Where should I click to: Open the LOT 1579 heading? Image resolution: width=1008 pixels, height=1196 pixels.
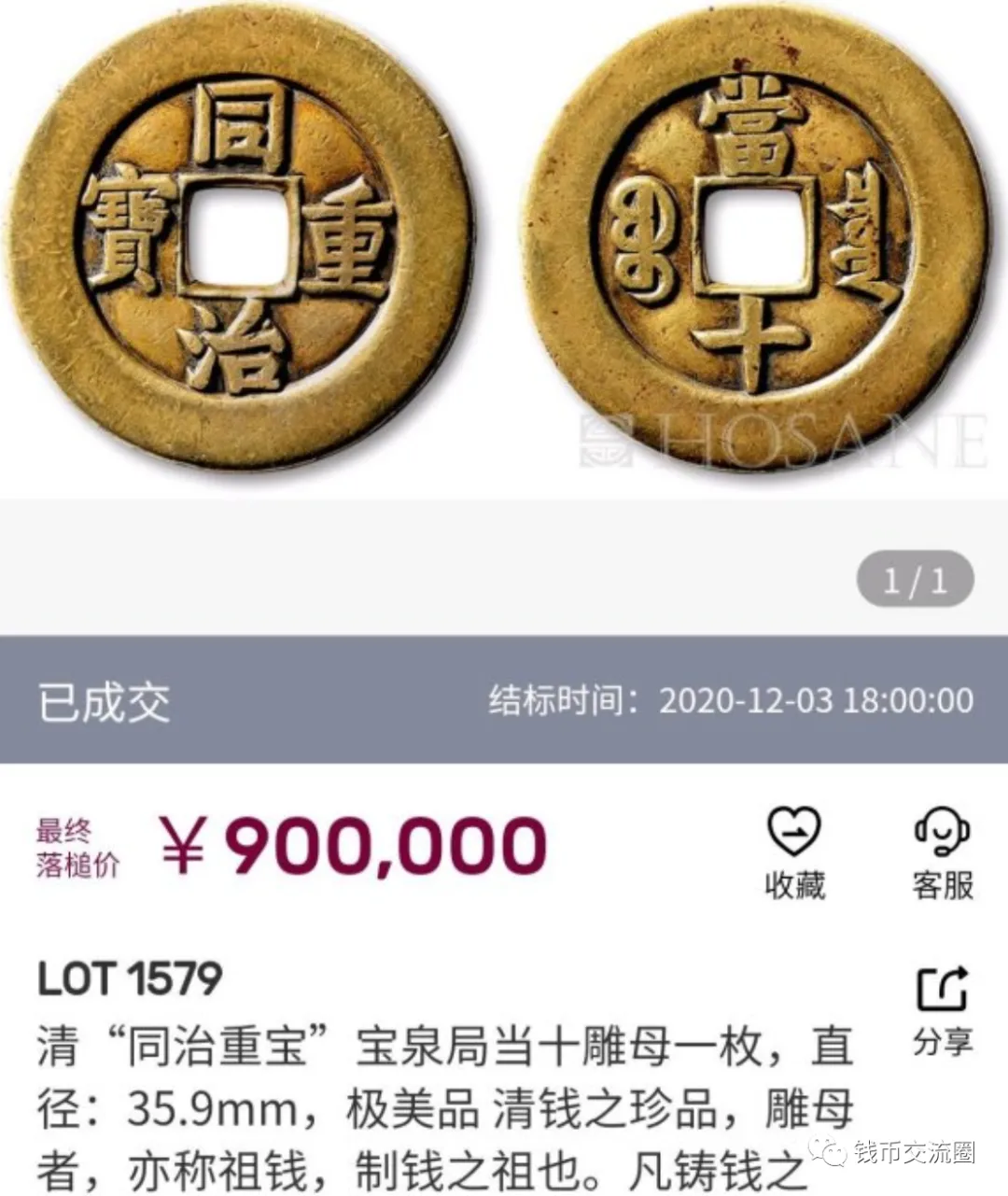click(x=131, y=978)
